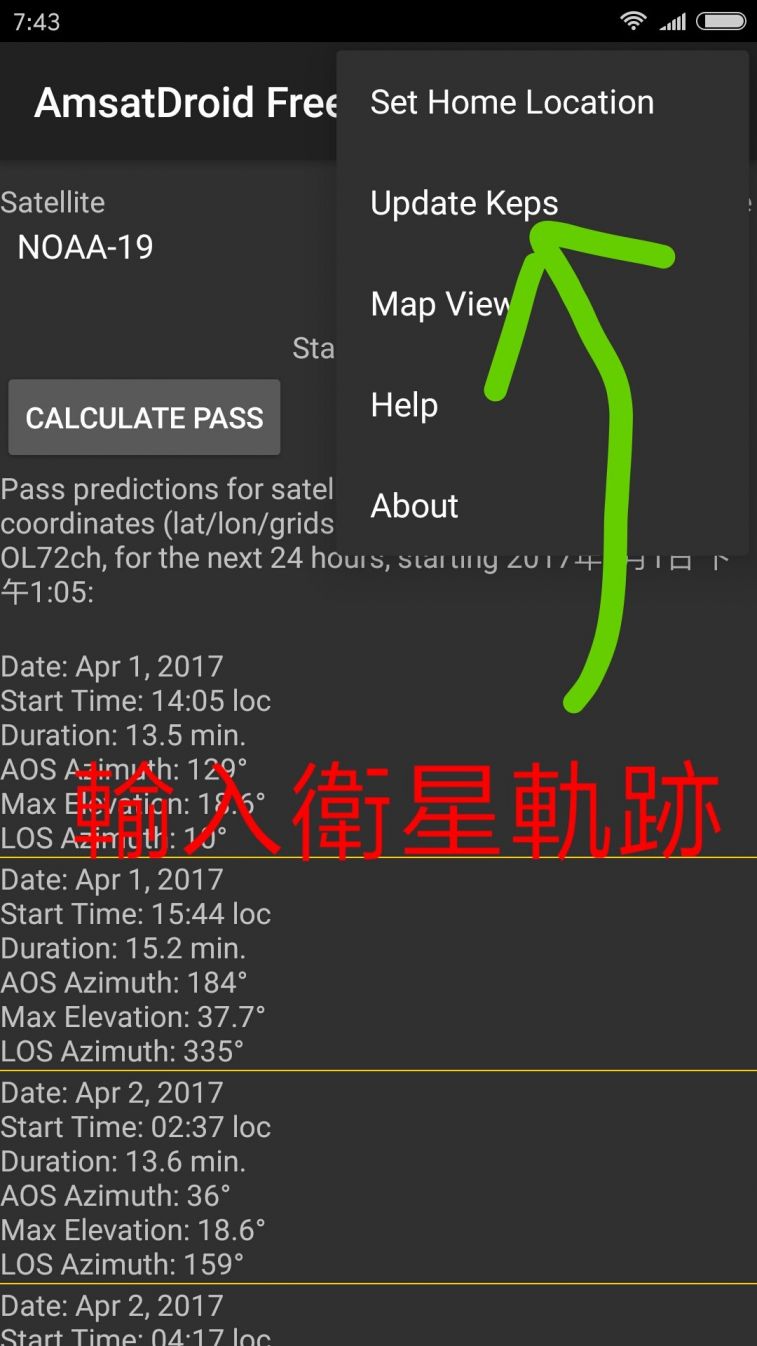The image size is (757, 1346).
Task: Select Set Home Location from menu
Action: pos(512,102)
